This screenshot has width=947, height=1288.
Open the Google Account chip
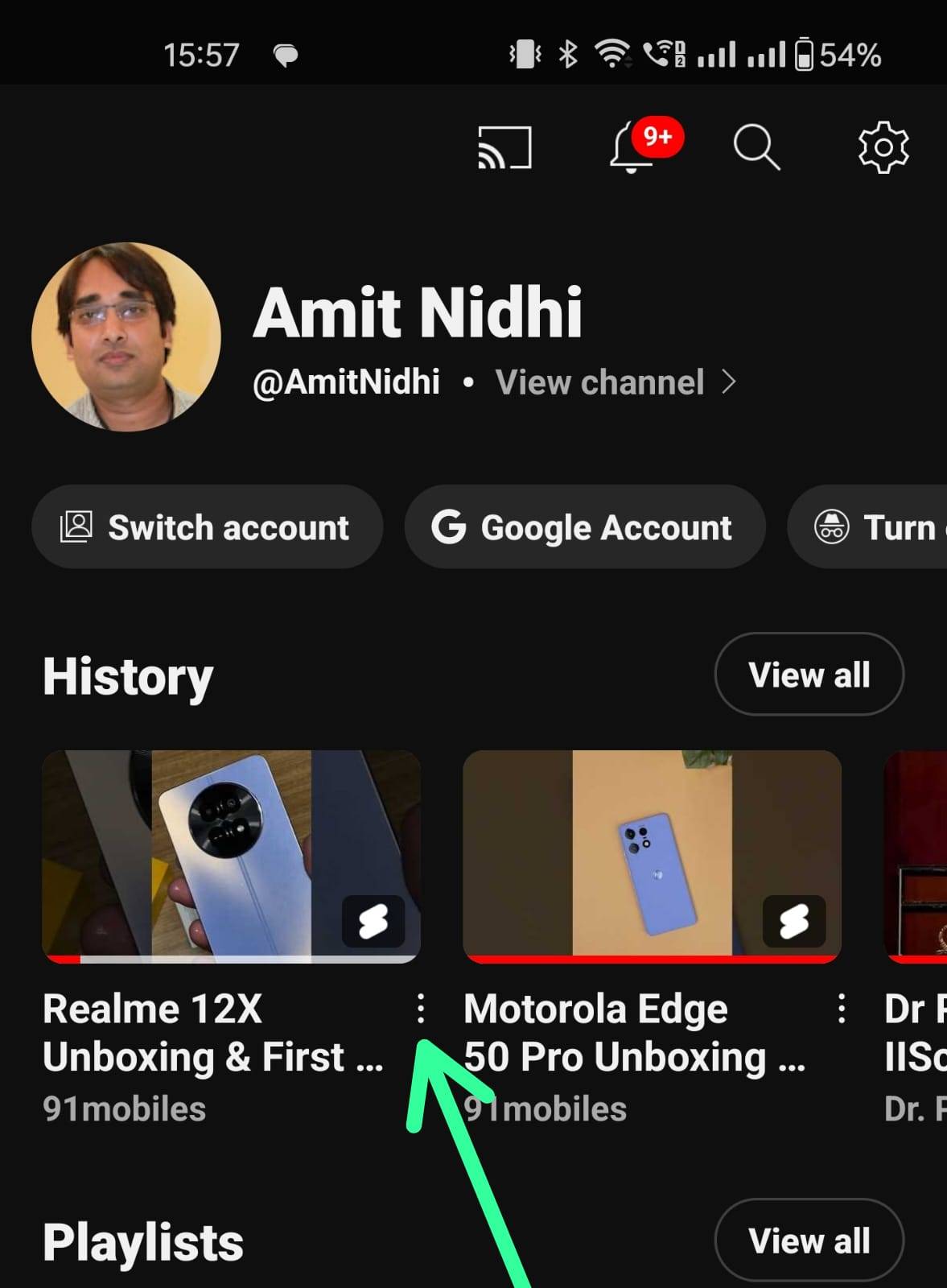coord(584,527)
